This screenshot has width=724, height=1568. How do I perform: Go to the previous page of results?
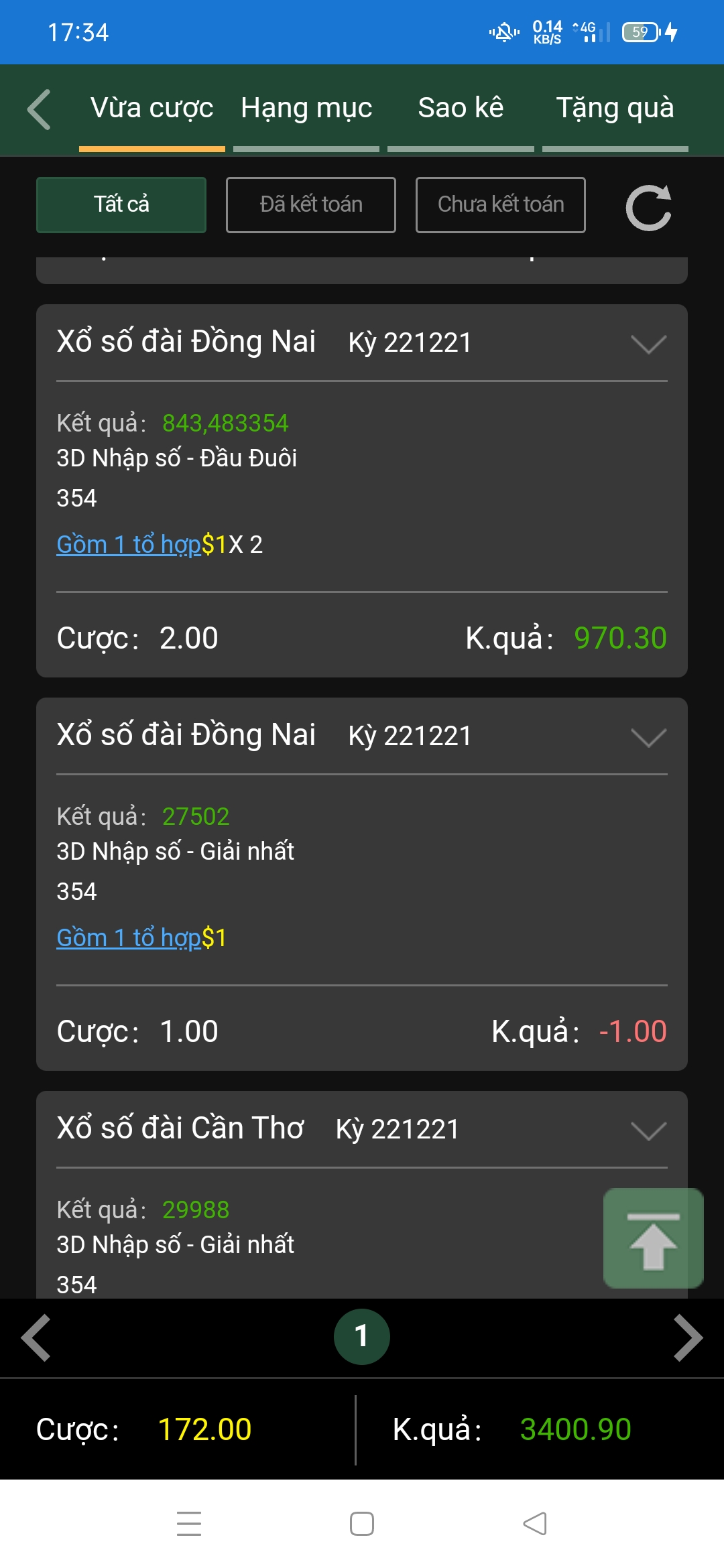point(36,1337)
